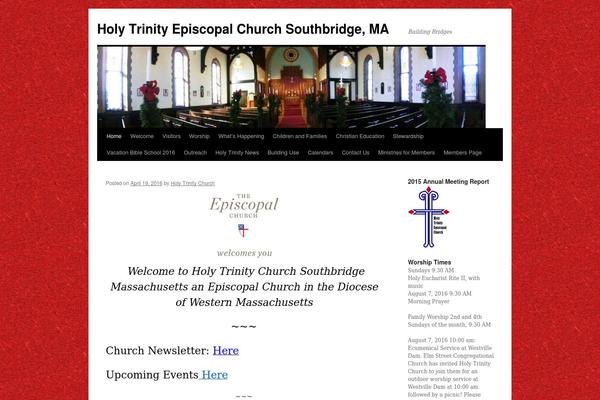Select the Stewardship menu item

[408, 136]
